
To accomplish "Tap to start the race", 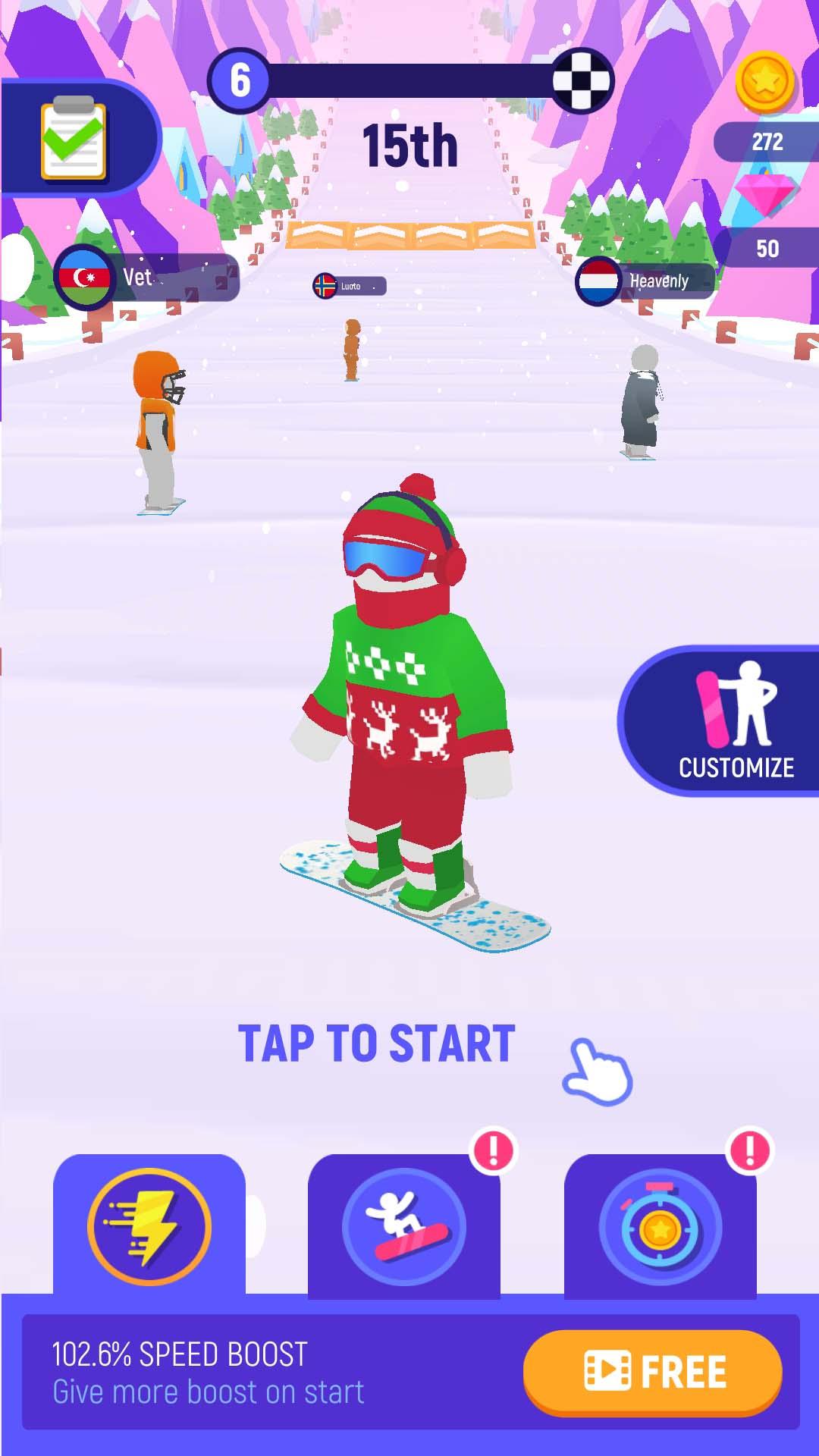I will click(x=377, y=1043).
